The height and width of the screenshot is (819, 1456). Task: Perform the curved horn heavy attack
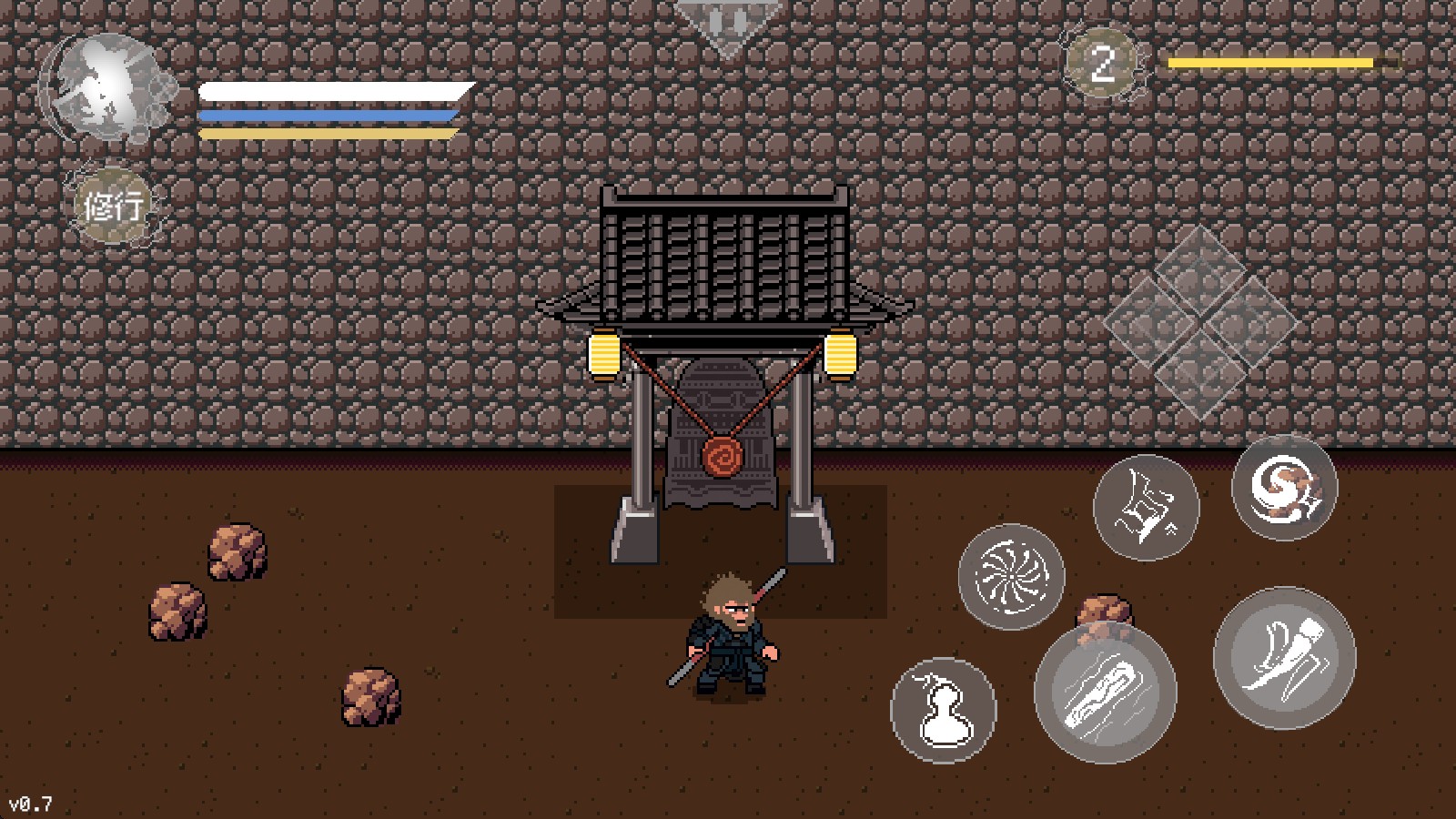click(x=1284, y=657)
